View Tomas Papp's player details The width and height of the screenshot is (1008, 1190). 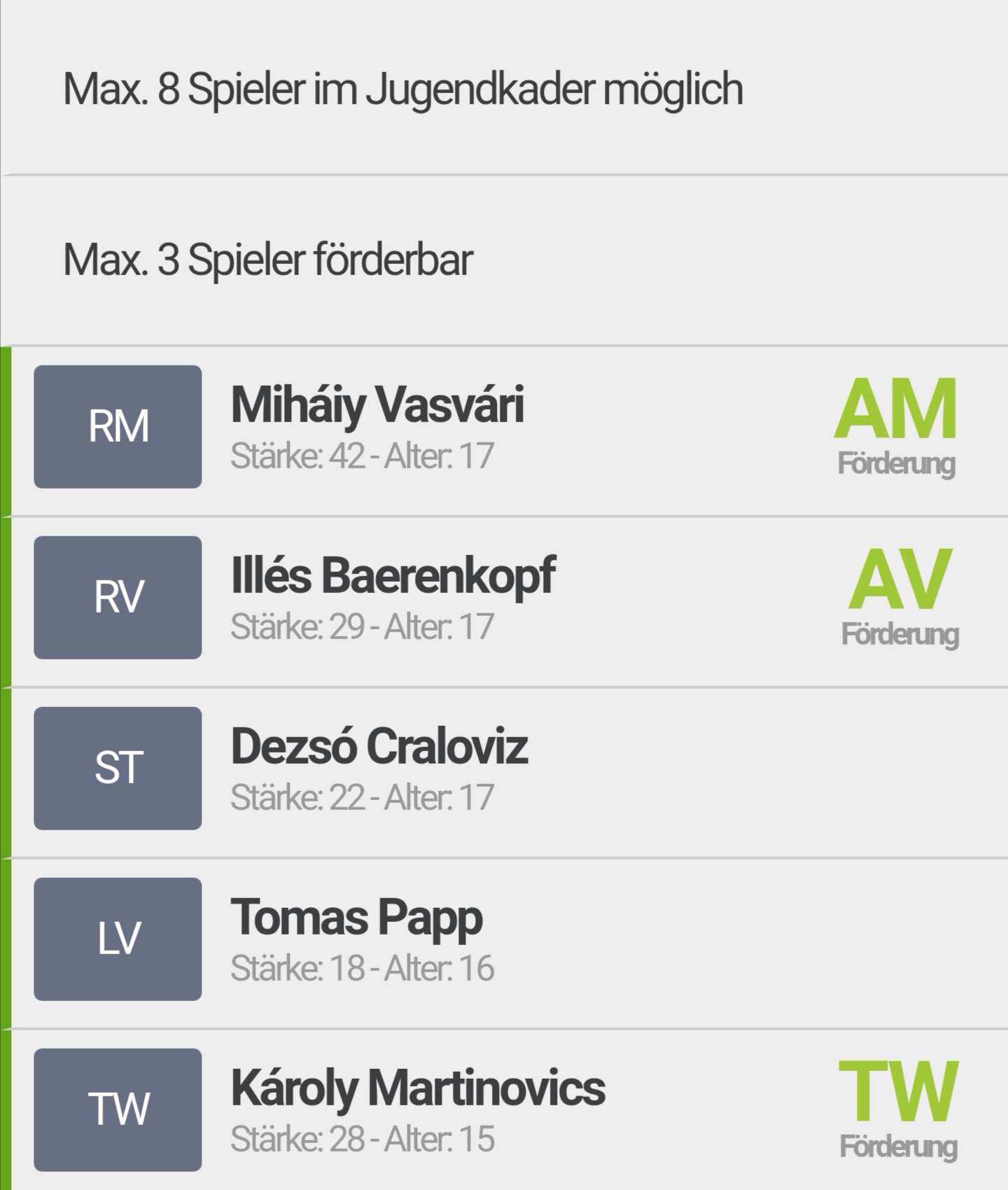pos(356,918)
